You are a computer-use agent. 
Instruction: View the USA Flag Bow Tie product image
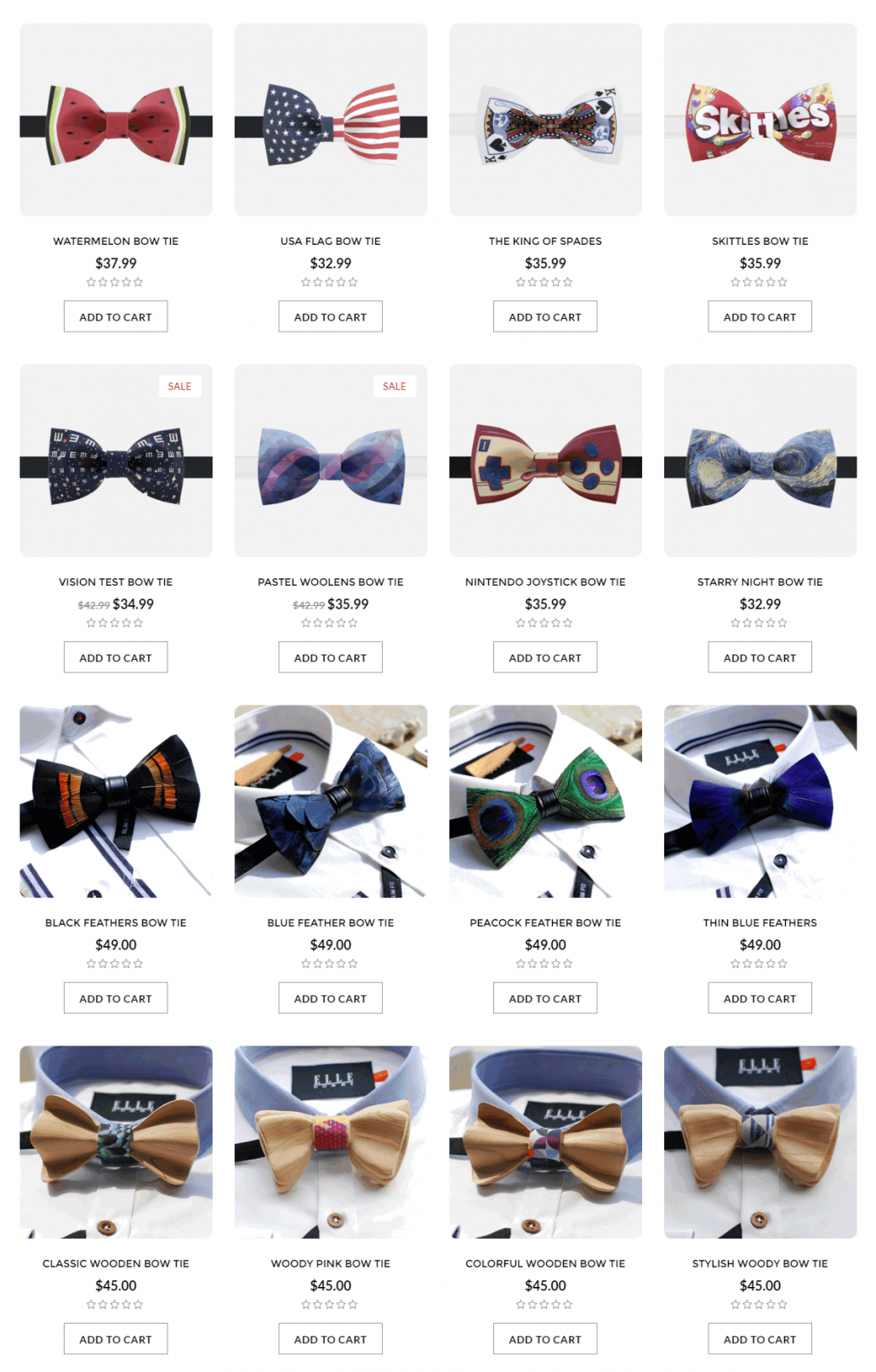coord(330,119)
